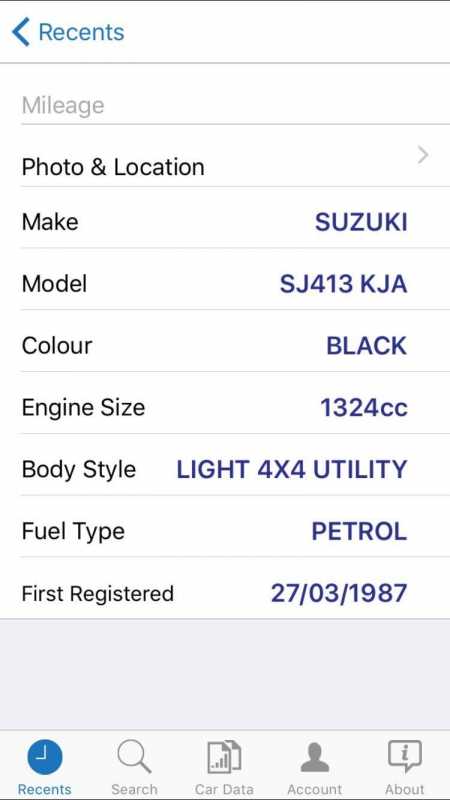
Task: Go back to Recents
Action: pyautogui.click(x=67, y=32)
